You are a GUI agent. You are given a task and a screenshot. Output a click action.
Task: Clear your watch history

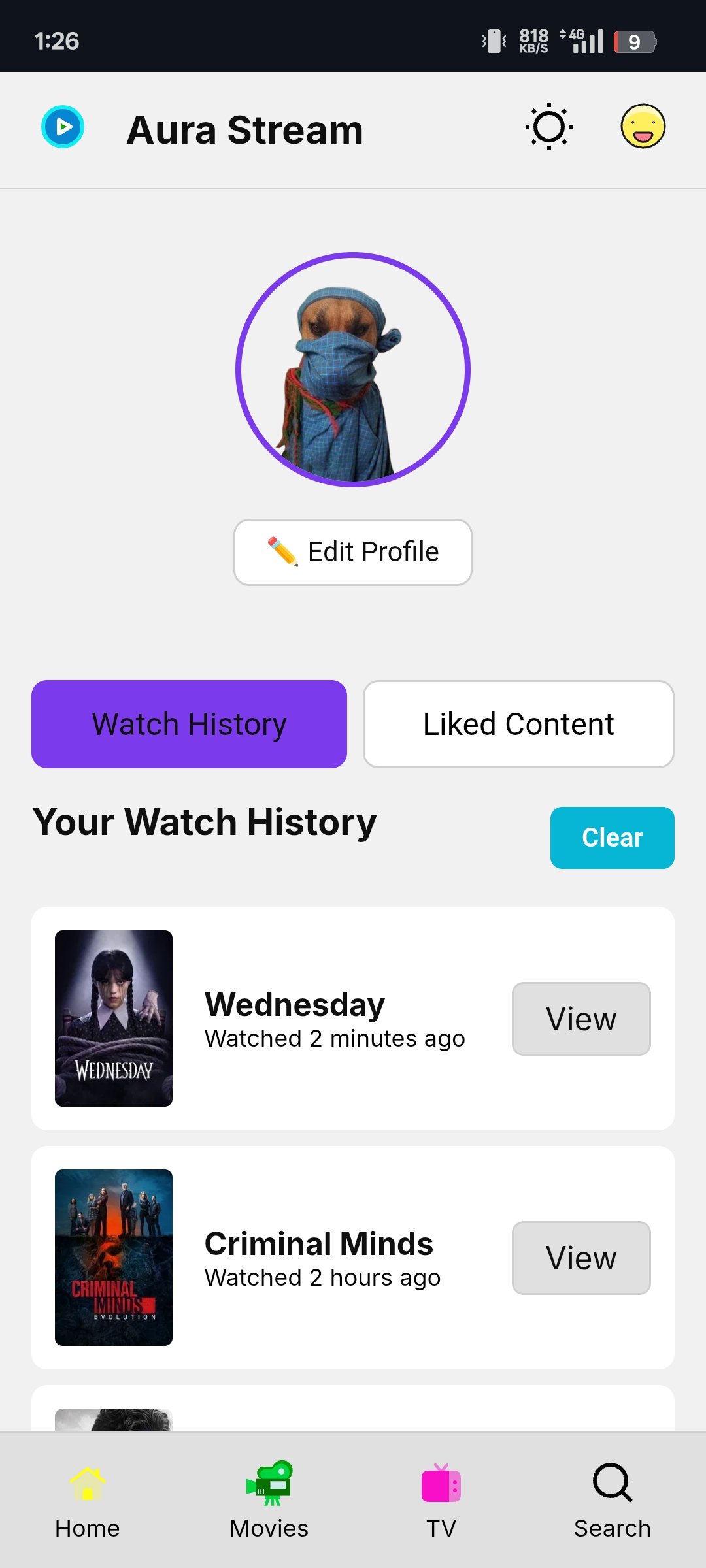pos(612,838)
